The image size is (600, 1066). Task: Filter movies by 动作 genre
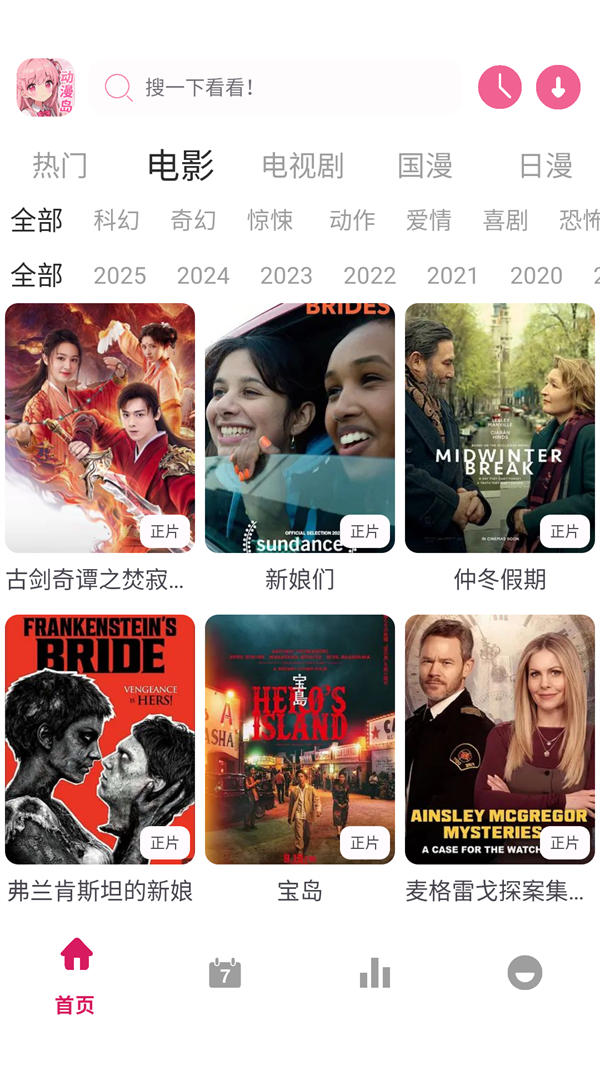click(352, 220)
